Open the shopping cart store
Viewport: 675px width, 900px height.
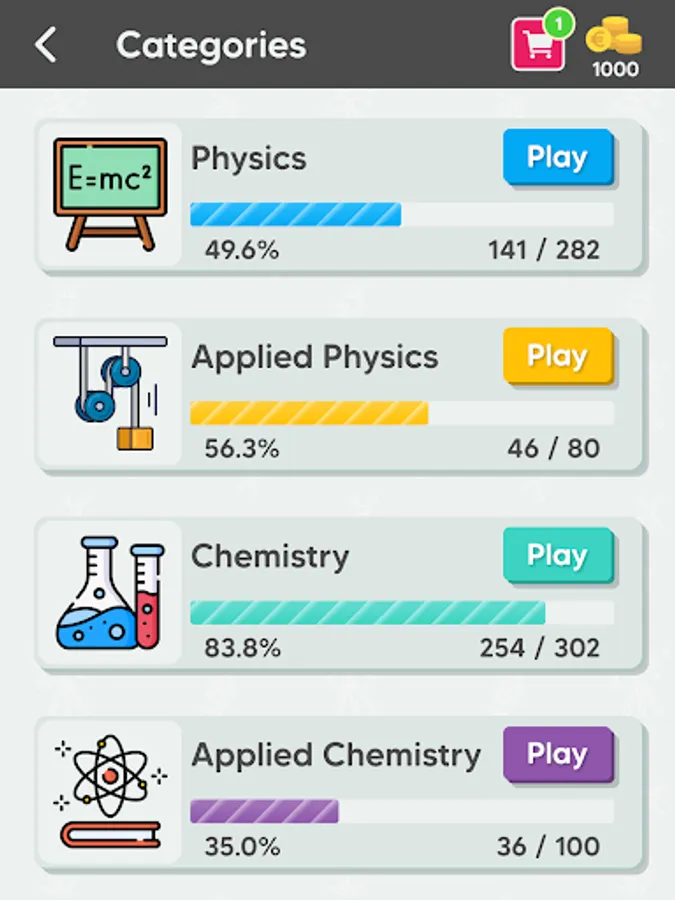pos(538,45)
